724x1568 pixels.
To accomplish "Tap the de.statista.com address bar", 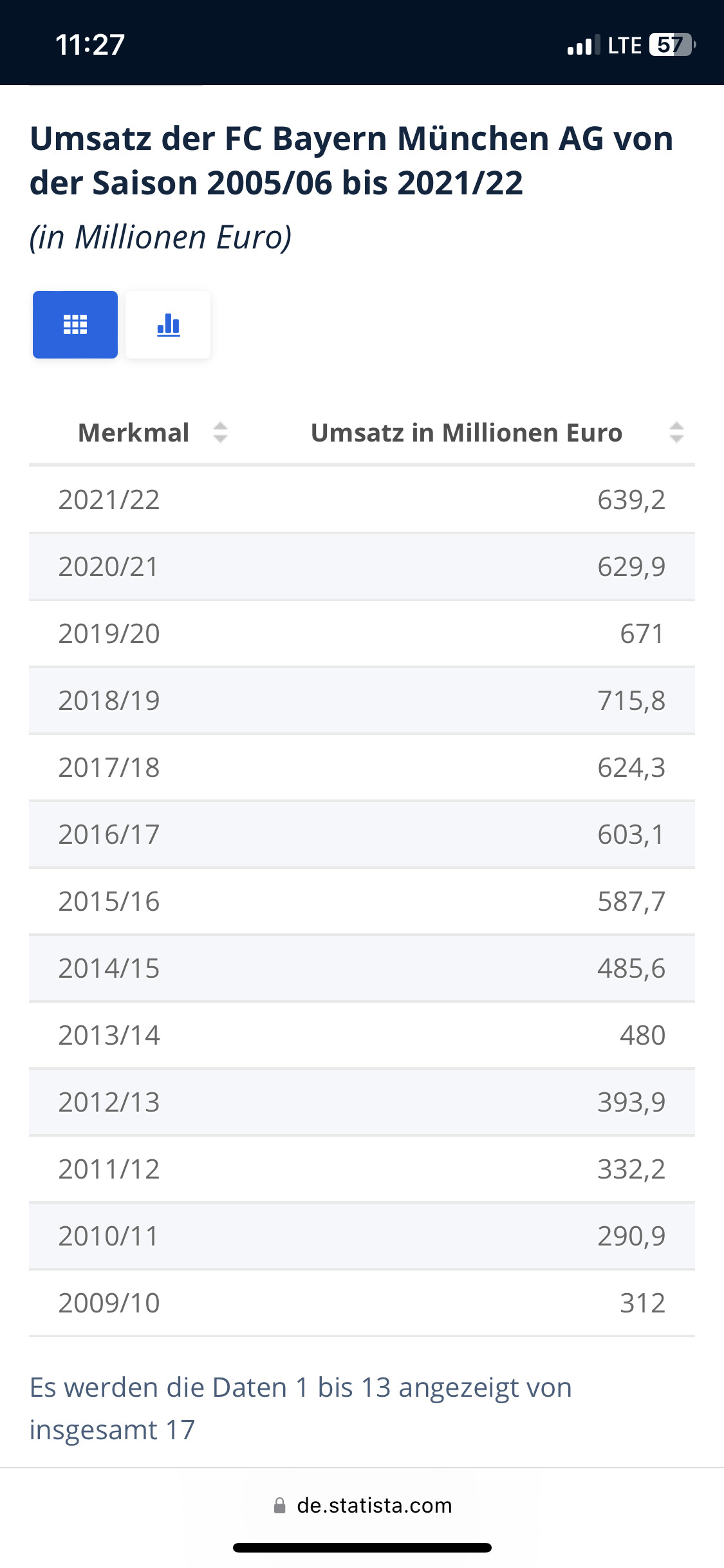I will click(x=362, y=1506).
